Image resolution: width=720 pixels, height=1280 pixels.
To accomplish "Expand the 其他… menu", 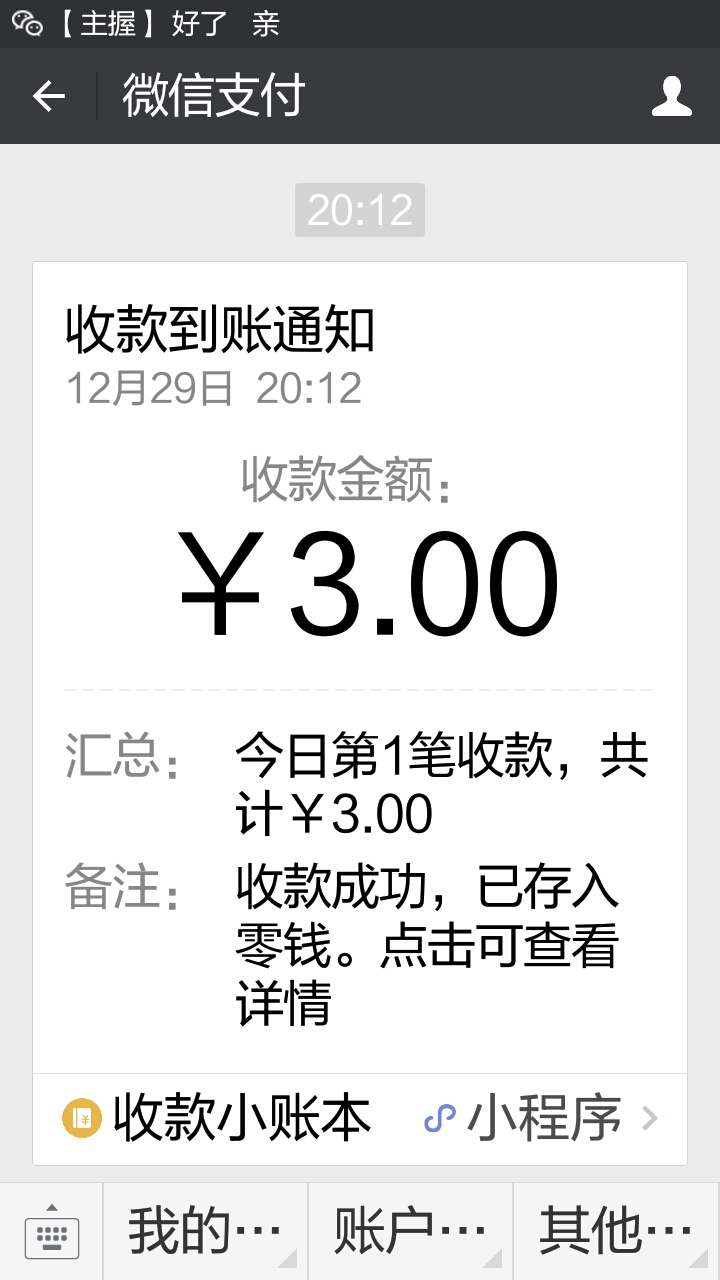I will tap(616, 1232).
